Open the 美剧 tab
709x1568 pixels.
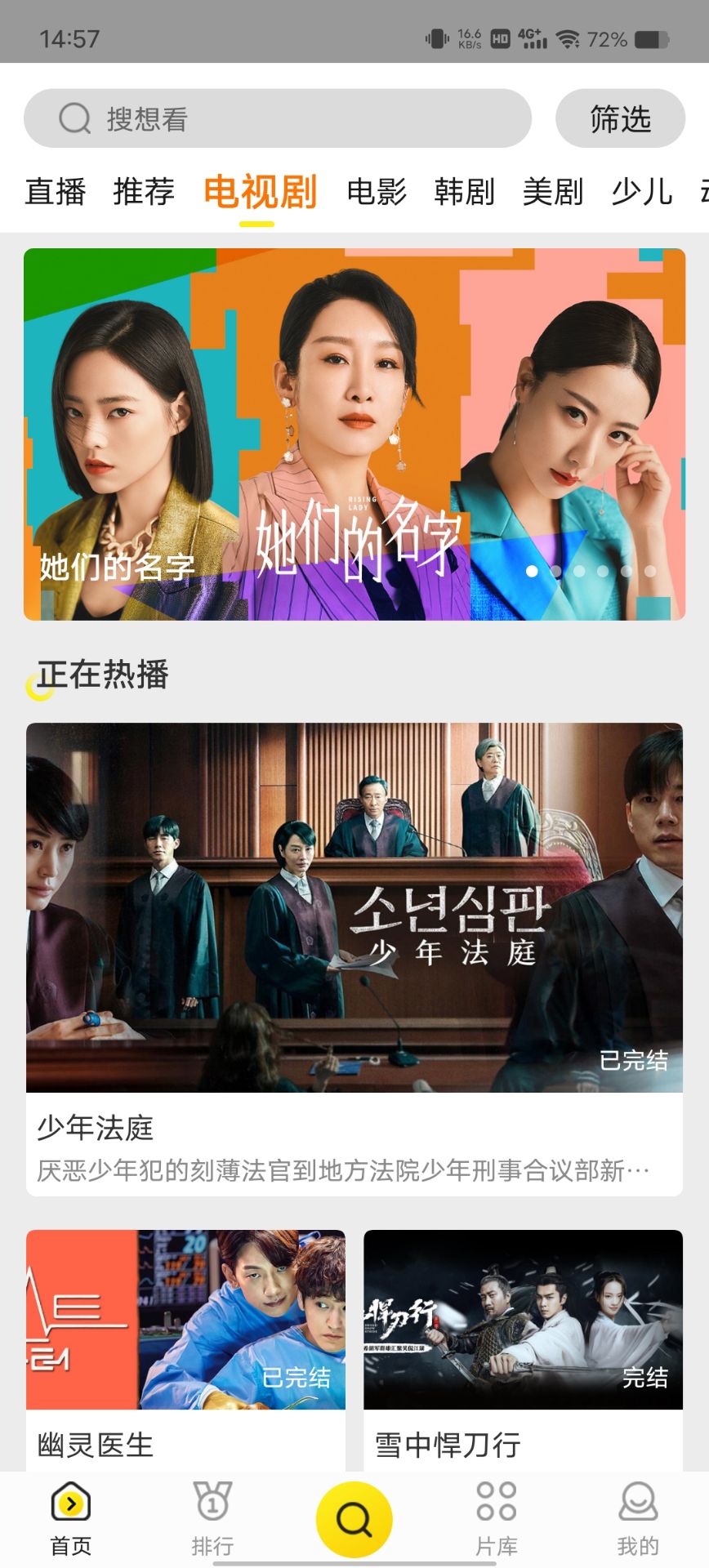[x=553, y=192]
